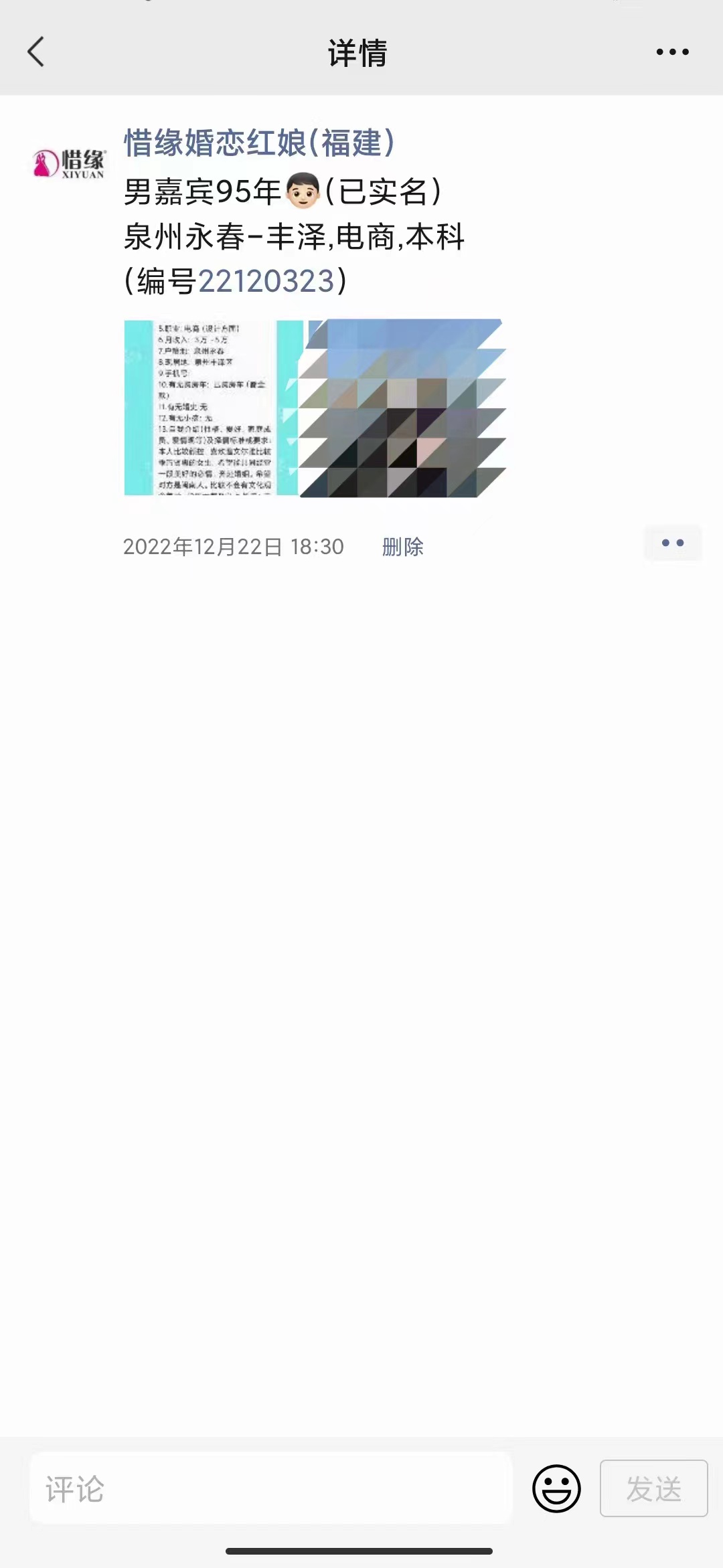Viewport: 723px width, 1568px height.
Task: Tap the number link 22120323
Action: pos(266,281)
